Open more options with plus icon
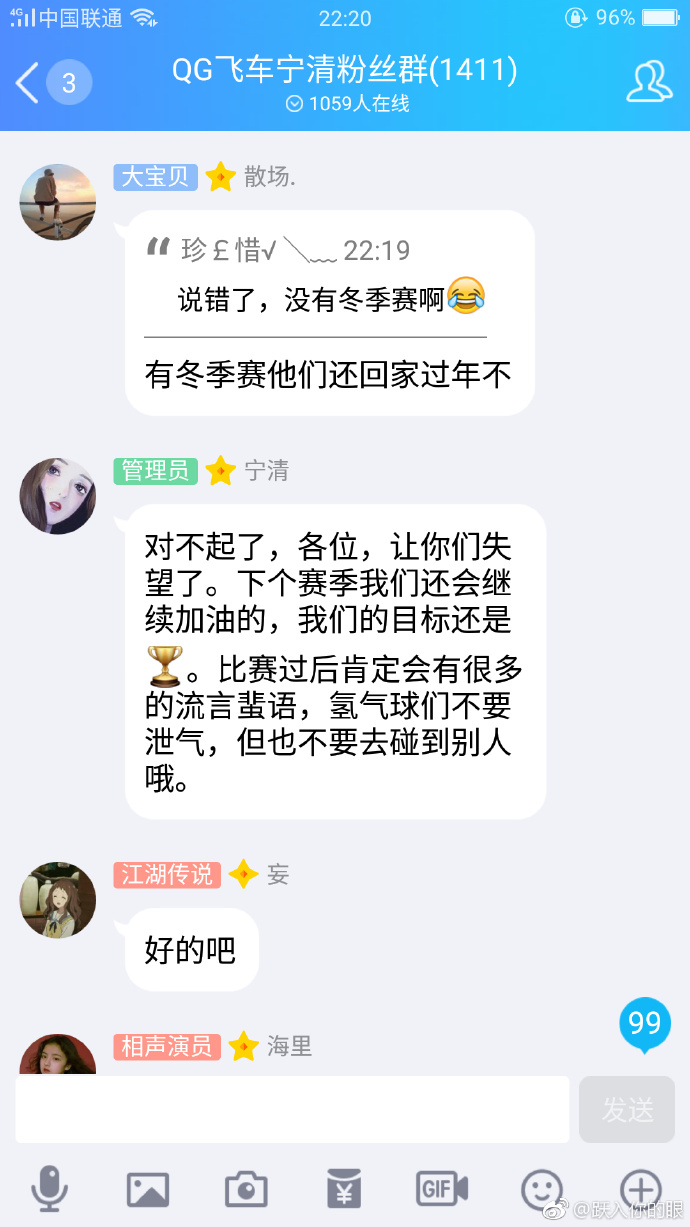Image resolution: width=690 pixels, height=1227 pixels. [640, 1189]
